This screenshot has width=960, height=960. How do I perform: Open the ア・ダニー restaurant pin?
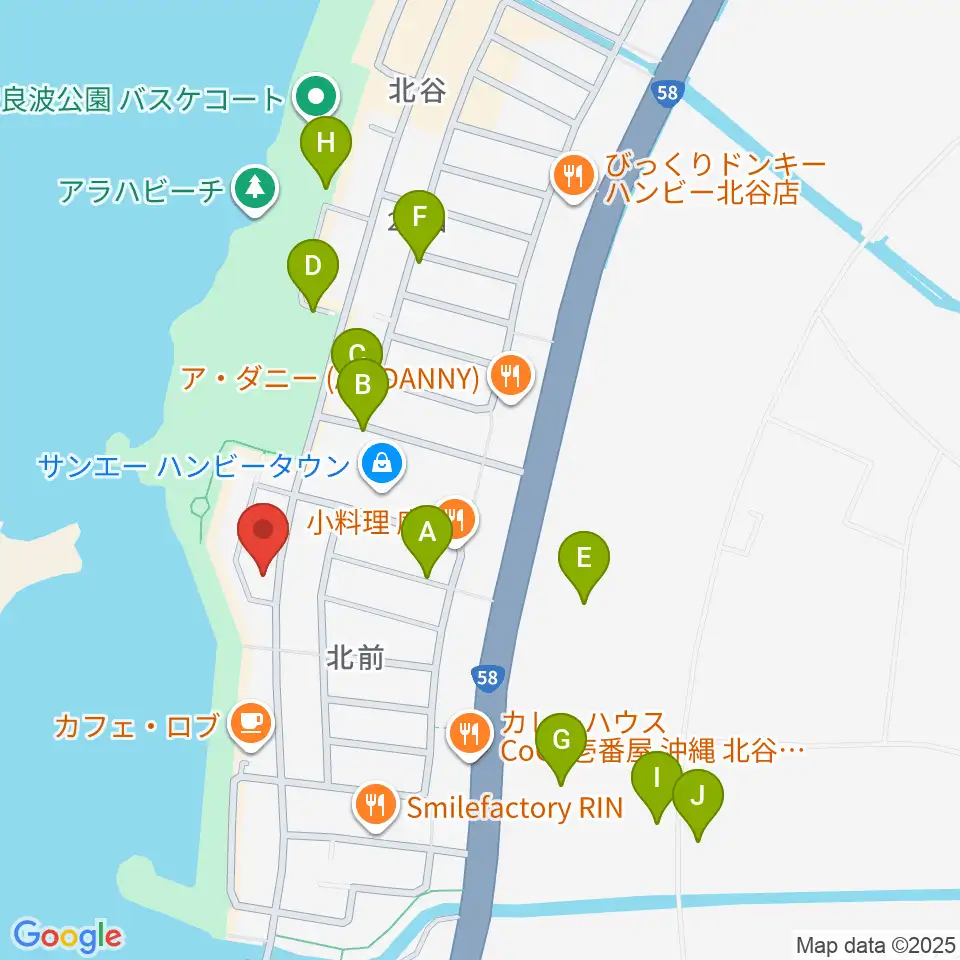[x=511, y=378]
